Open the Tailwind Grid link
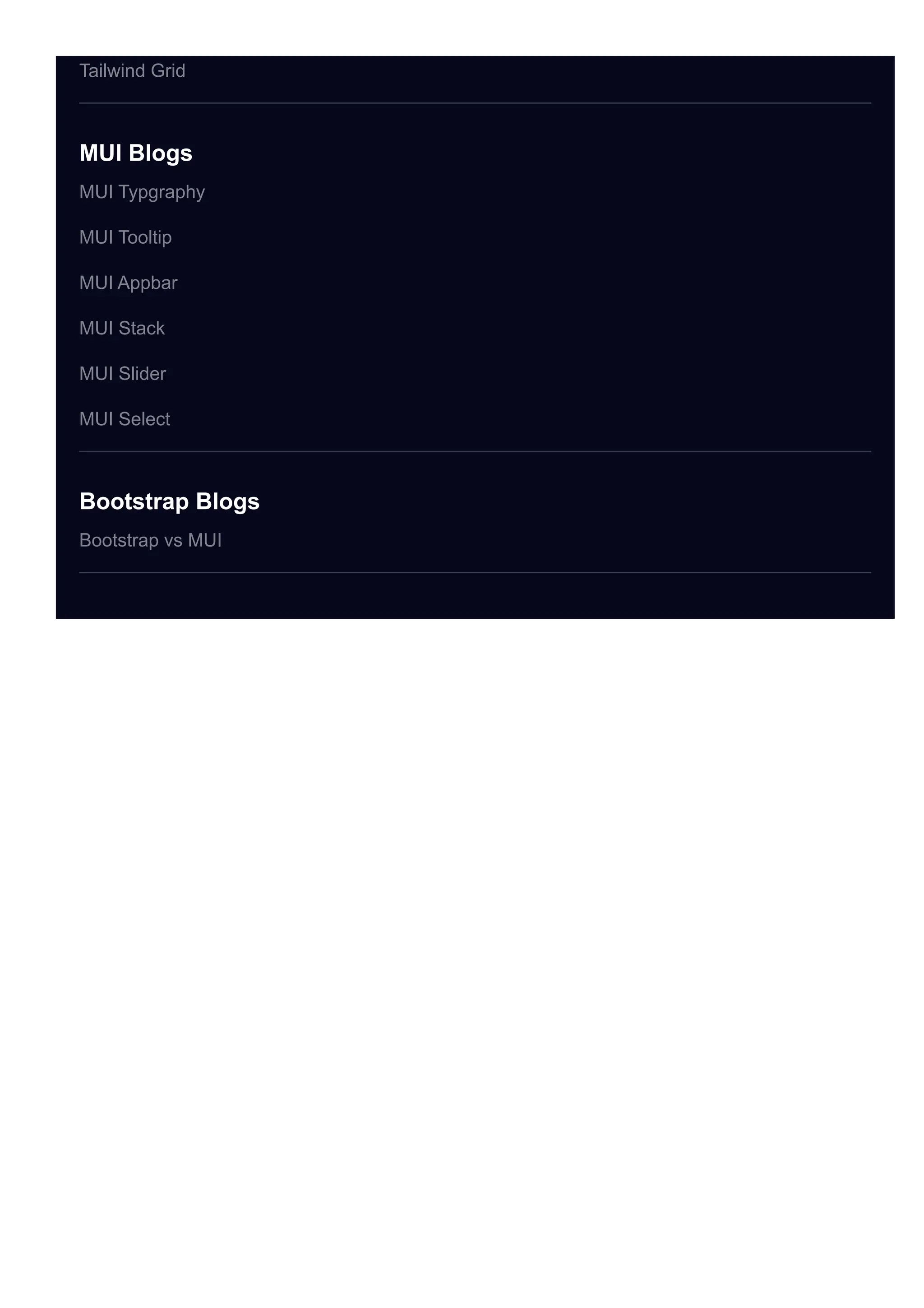 click(x=132, y=71)
